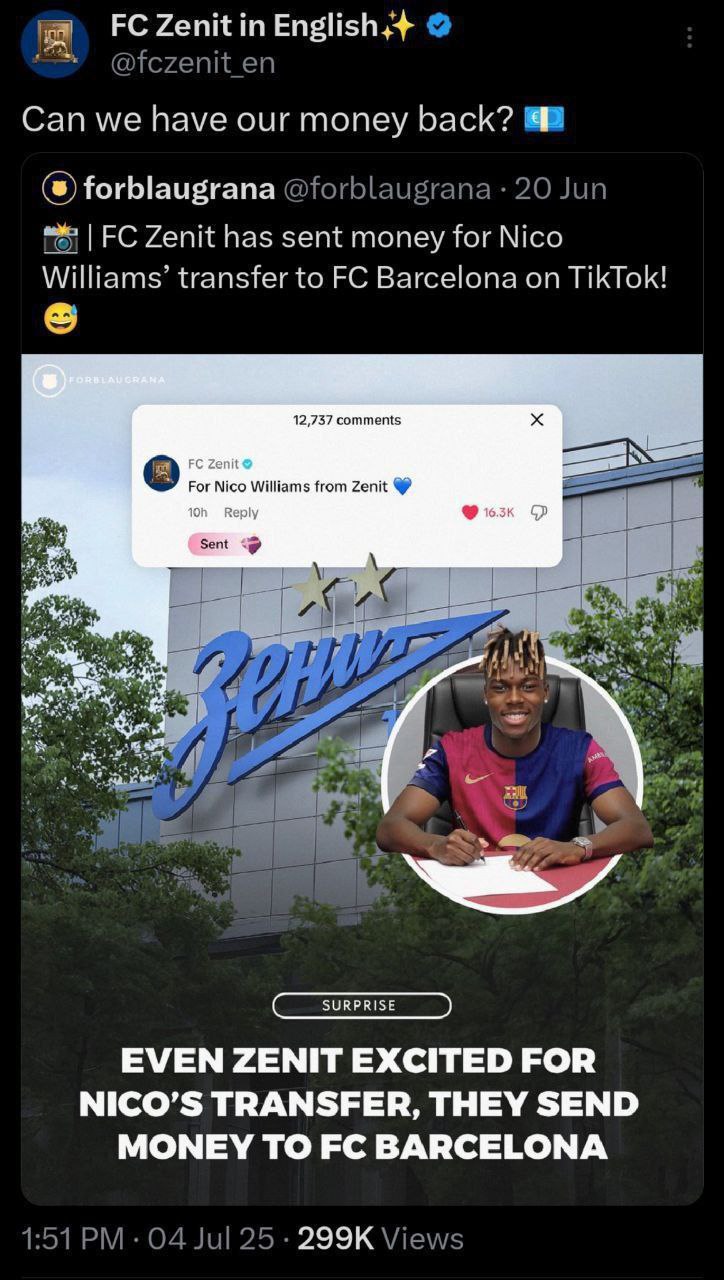Open the tweet's three-dot overflow menu
This screenshot has width=724, height=1280.
(x=689, y=38)
